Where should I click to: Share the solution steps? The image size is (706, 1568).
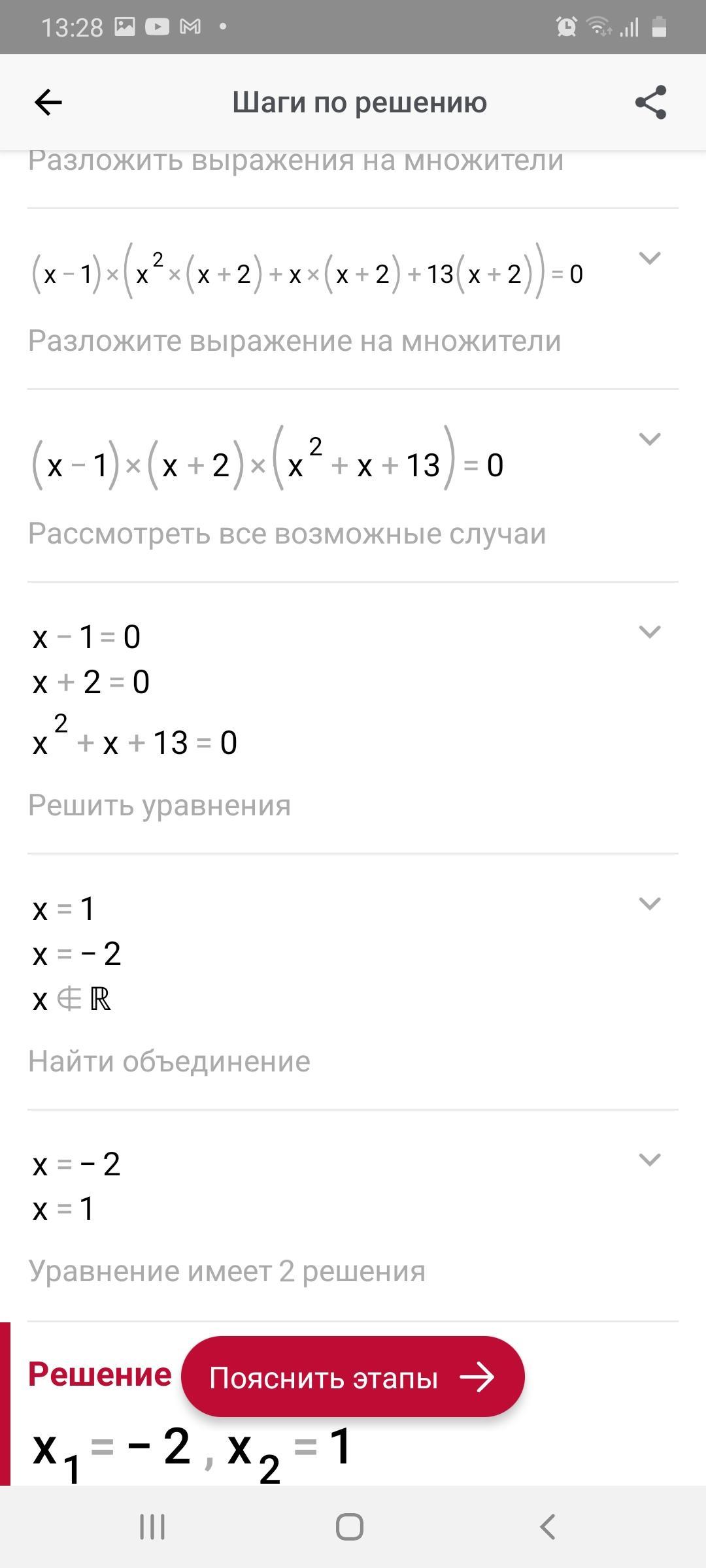click(650, 103)
